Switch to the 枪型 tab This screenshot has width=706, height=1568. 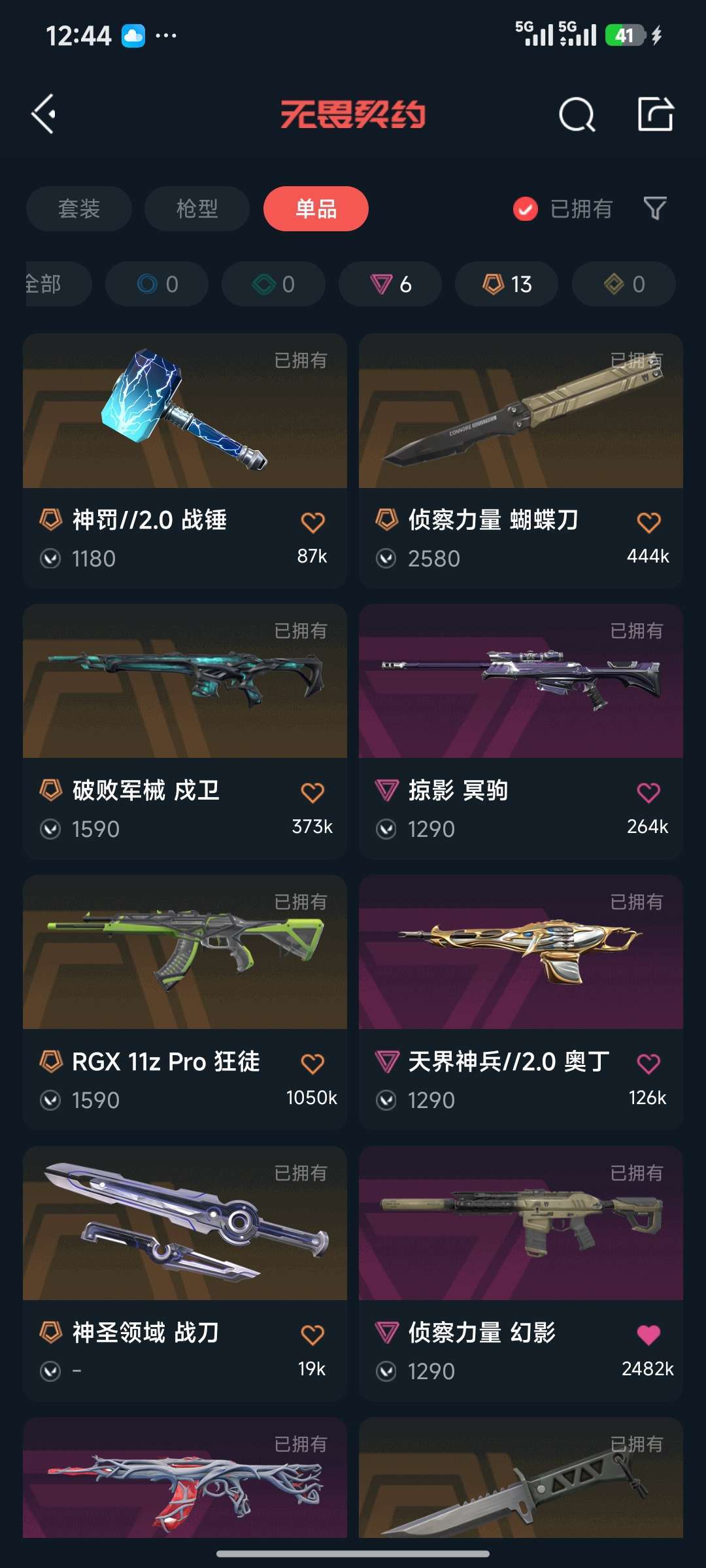pos(197,208)
